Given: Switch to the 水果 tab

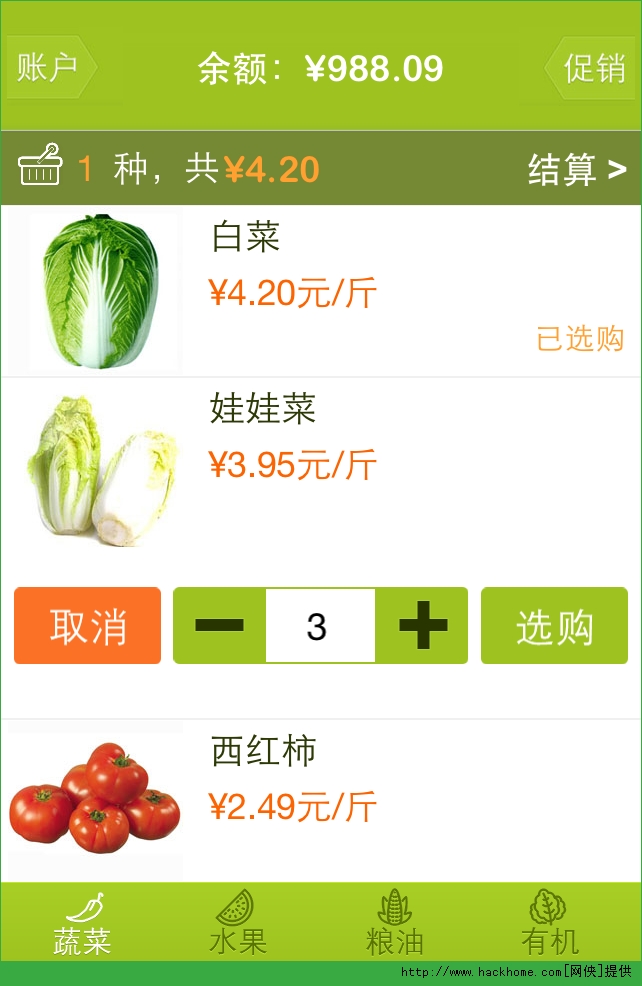Looking at the screenshot, I should click(238, 924).
